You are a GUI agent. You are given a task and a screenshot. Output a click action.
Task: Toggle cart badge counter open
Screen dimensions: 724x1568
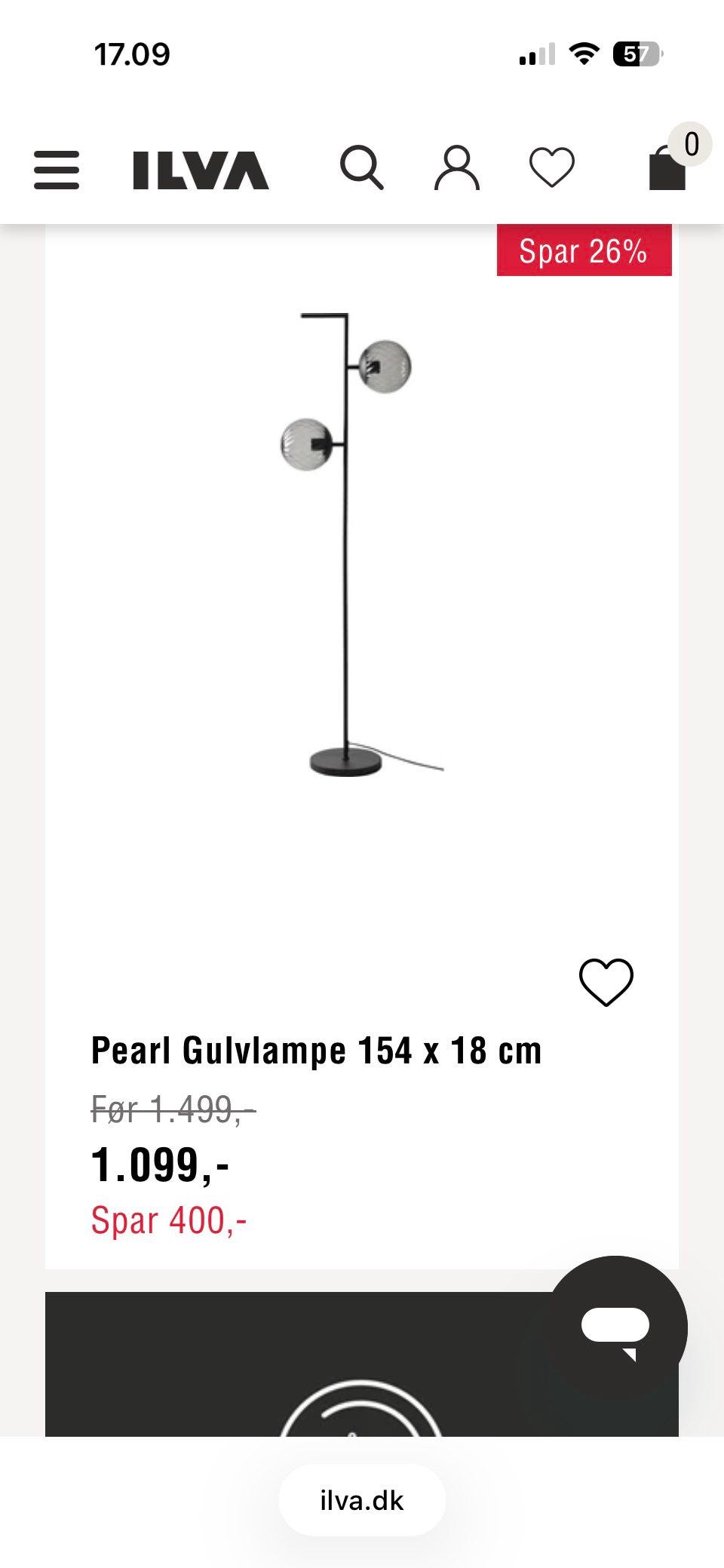691,143
